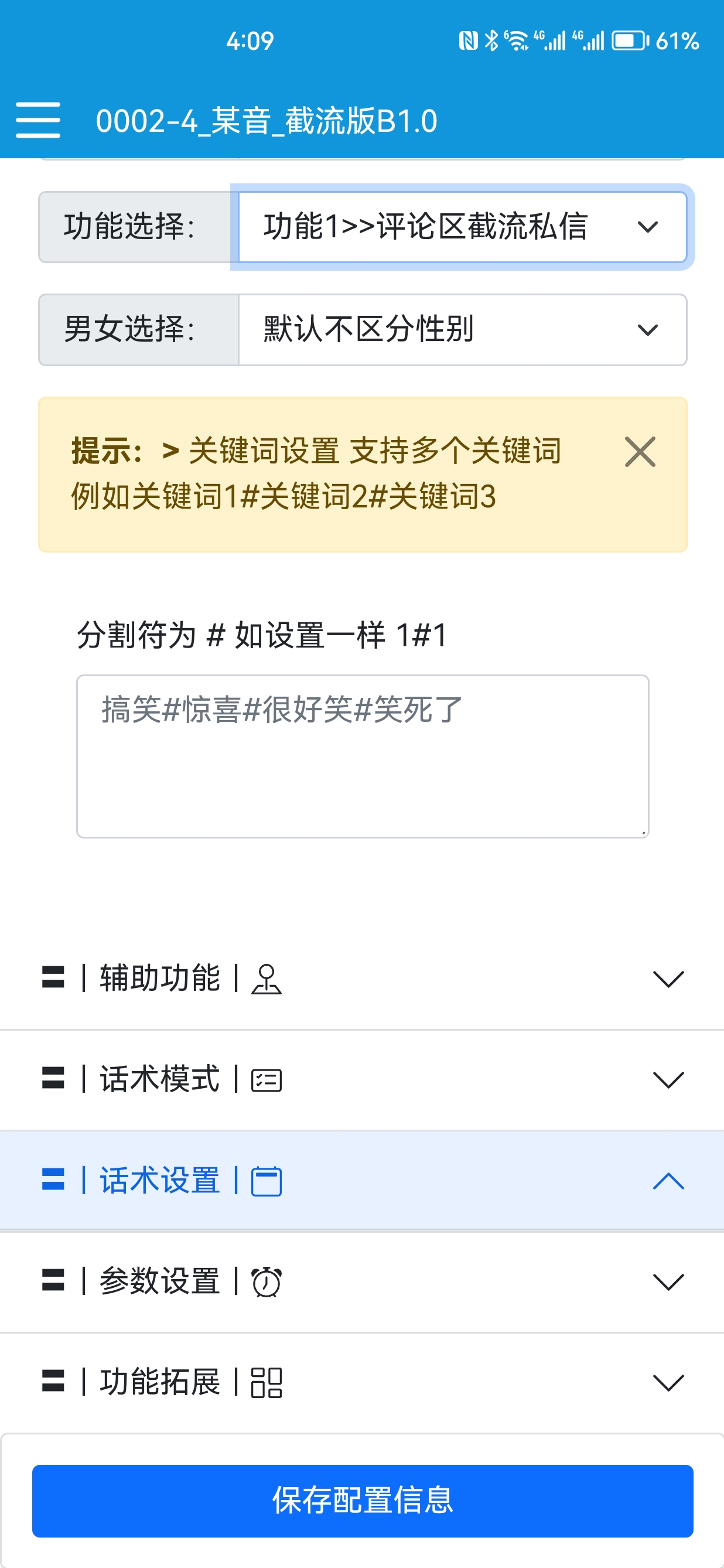The height and width of the screenshot is (1568, 724).
Task: Expand the 话术模式 section
Action: [x=362, y=1080]
